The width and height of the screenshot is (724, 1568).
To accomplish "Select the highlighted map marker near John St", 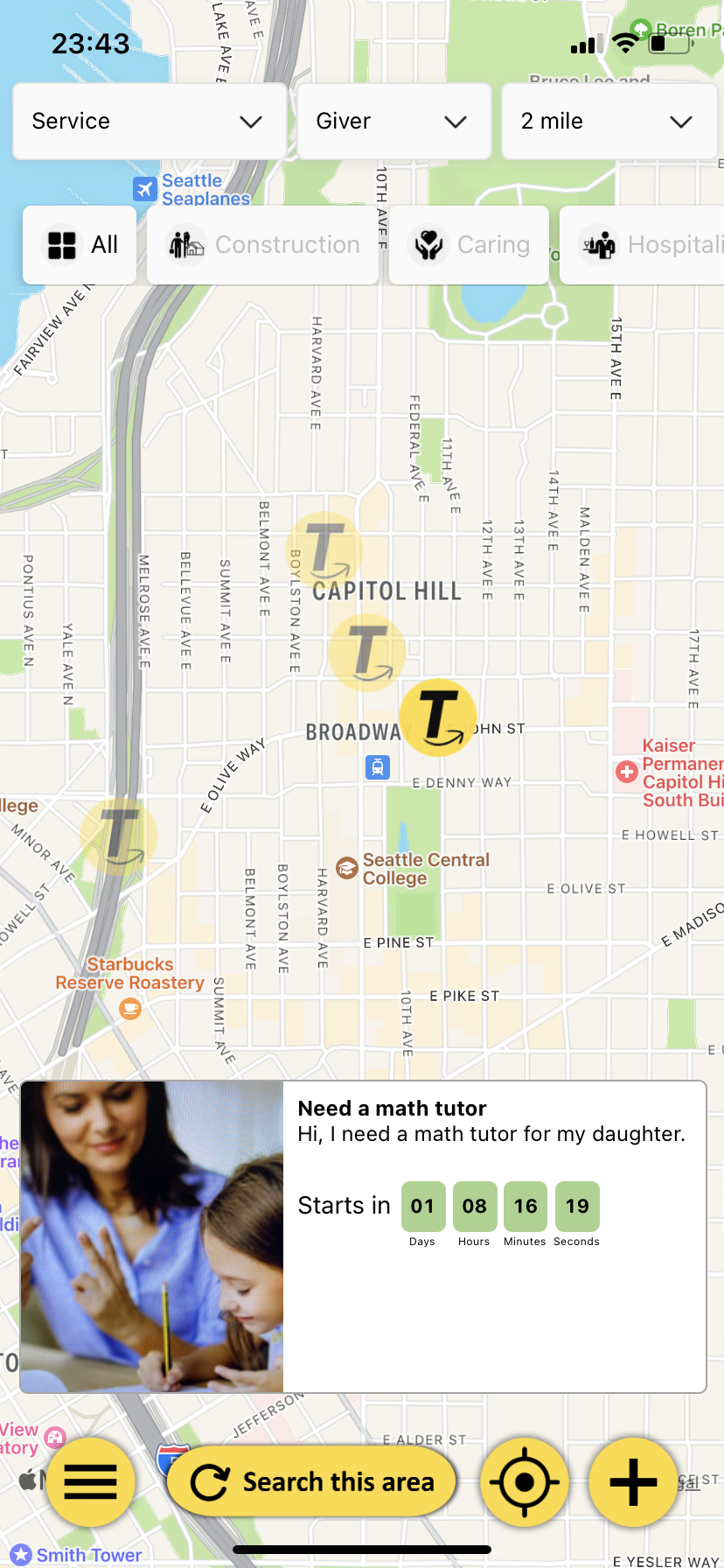I will point(438,717).
